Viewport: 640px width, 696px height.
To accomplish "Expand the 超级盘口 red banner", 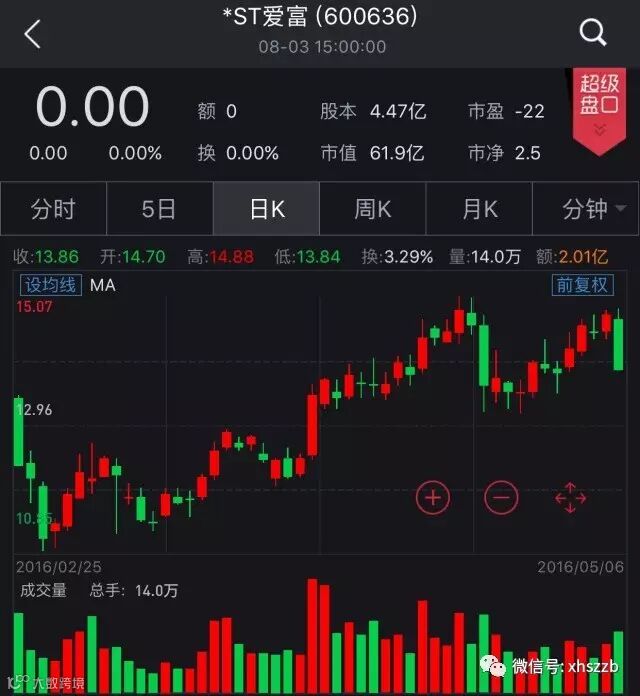I will 600,111.
